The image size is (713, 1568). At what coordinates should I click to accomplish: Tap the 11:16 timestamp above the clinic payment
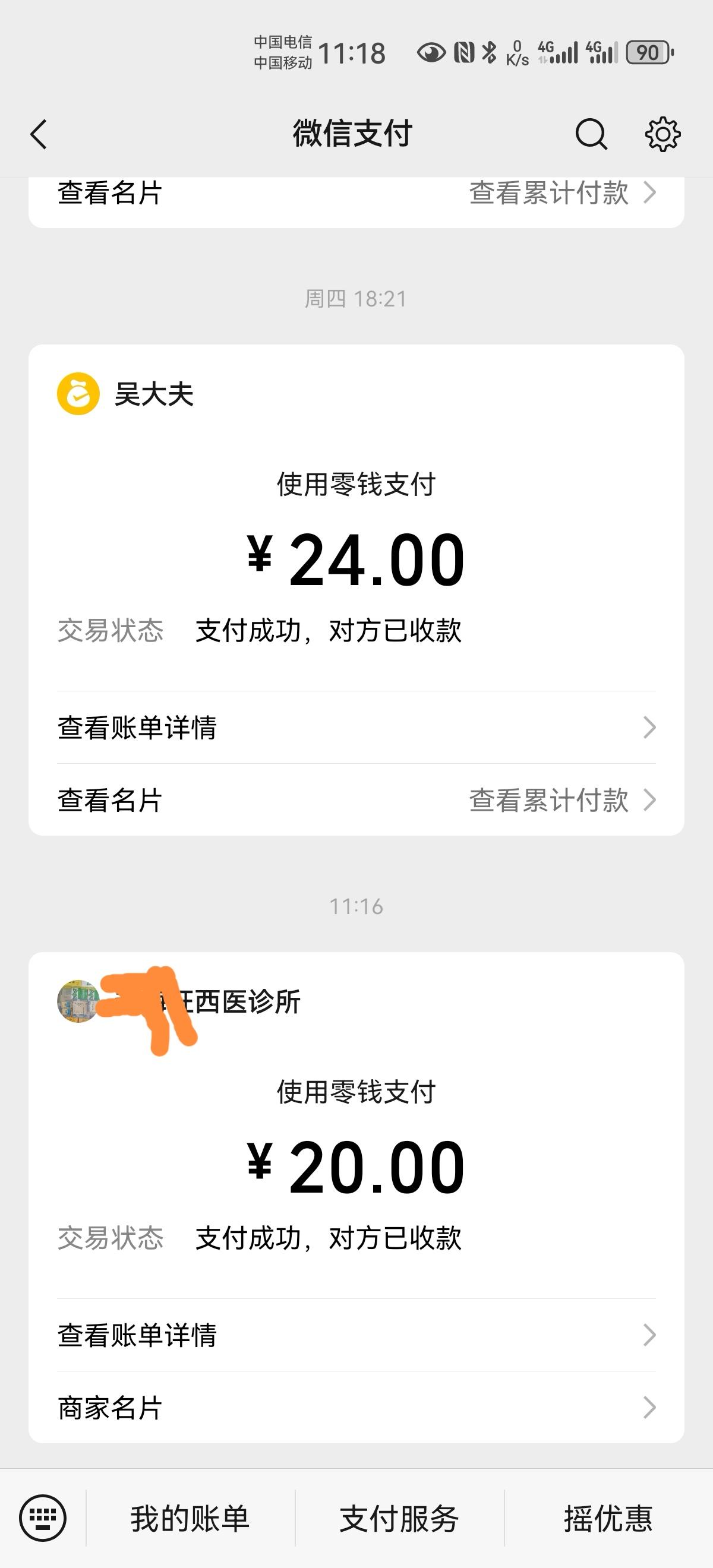click(x=356, y=906)
